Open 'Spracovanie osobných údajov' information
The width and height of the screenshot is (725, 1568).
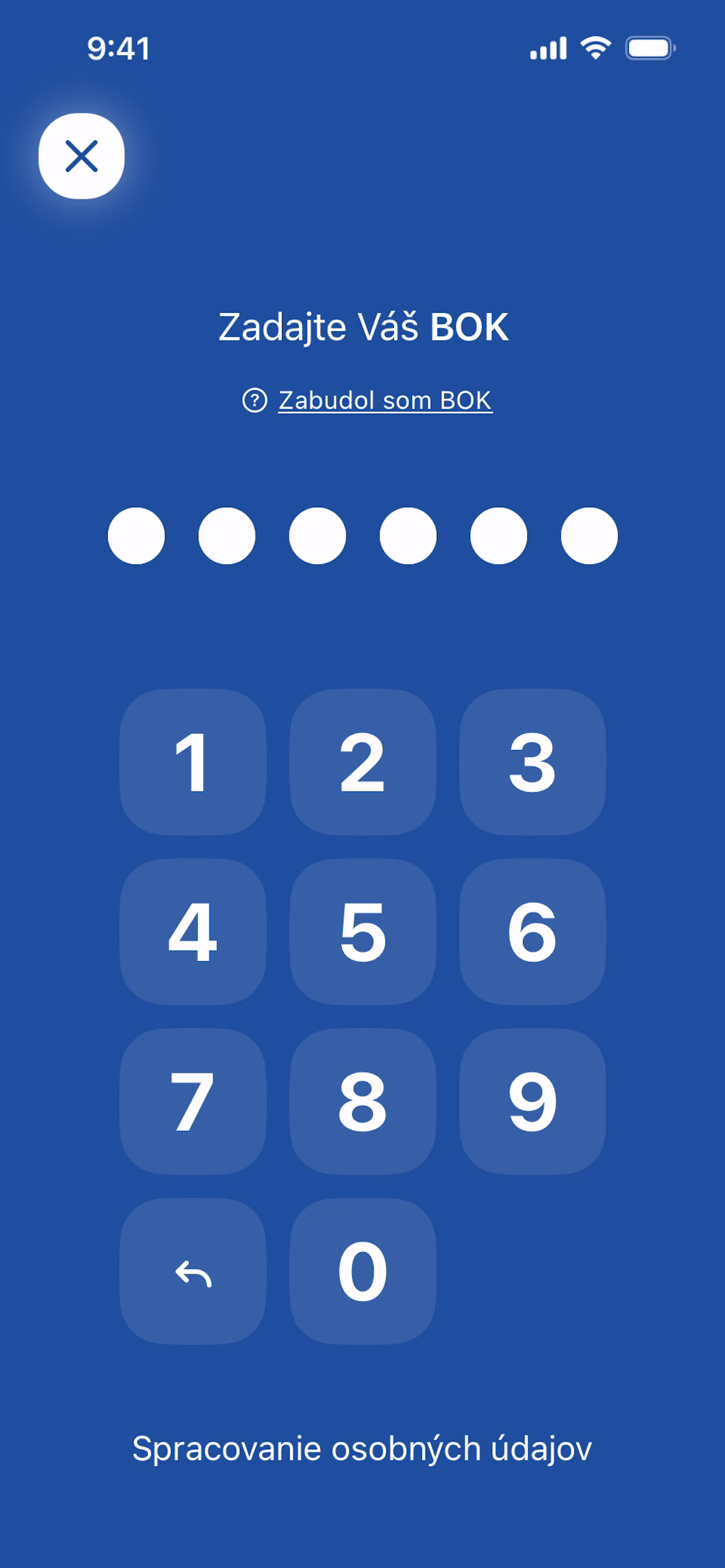pyautogui.click(x=362, y=1449)
